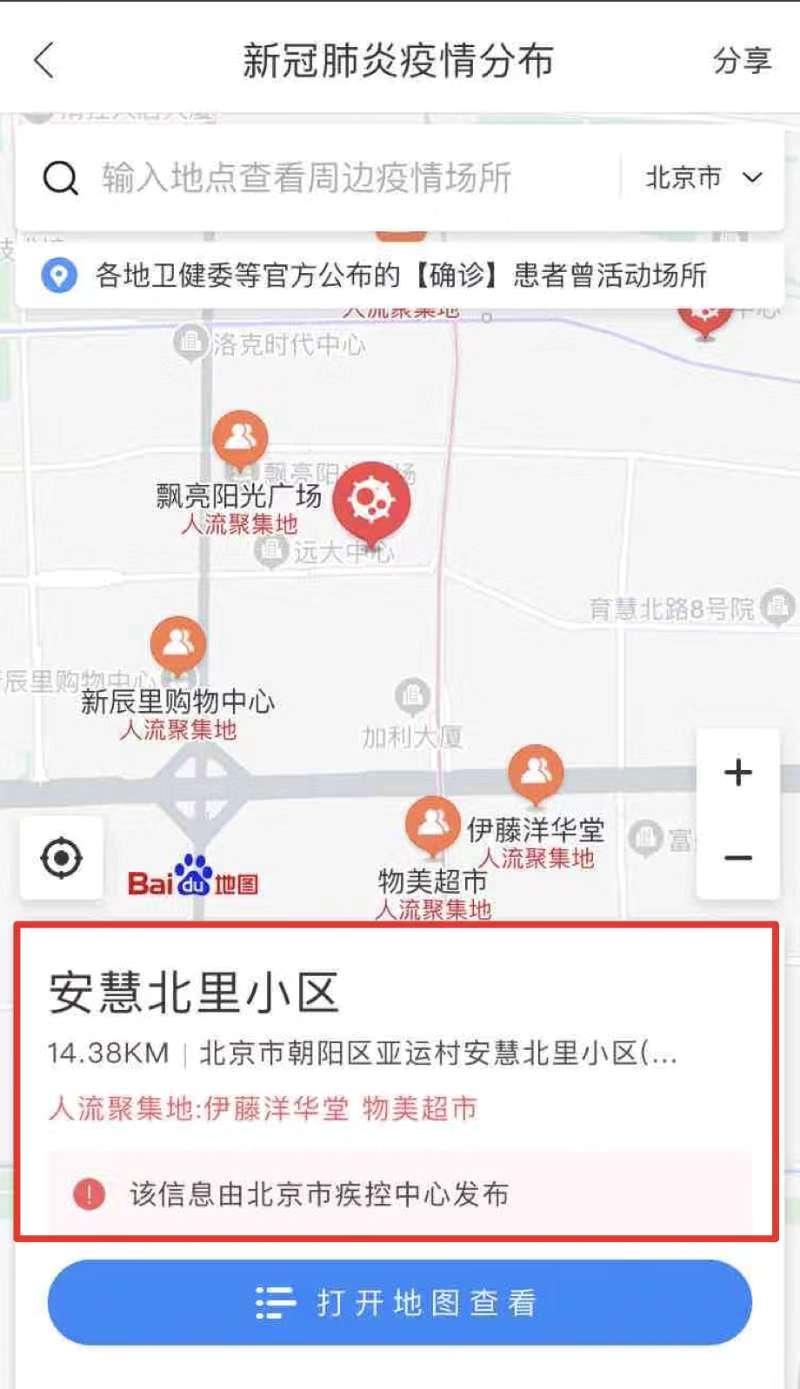
Task: Zoom out the map with minus button
Action: [x=738, y=858]
